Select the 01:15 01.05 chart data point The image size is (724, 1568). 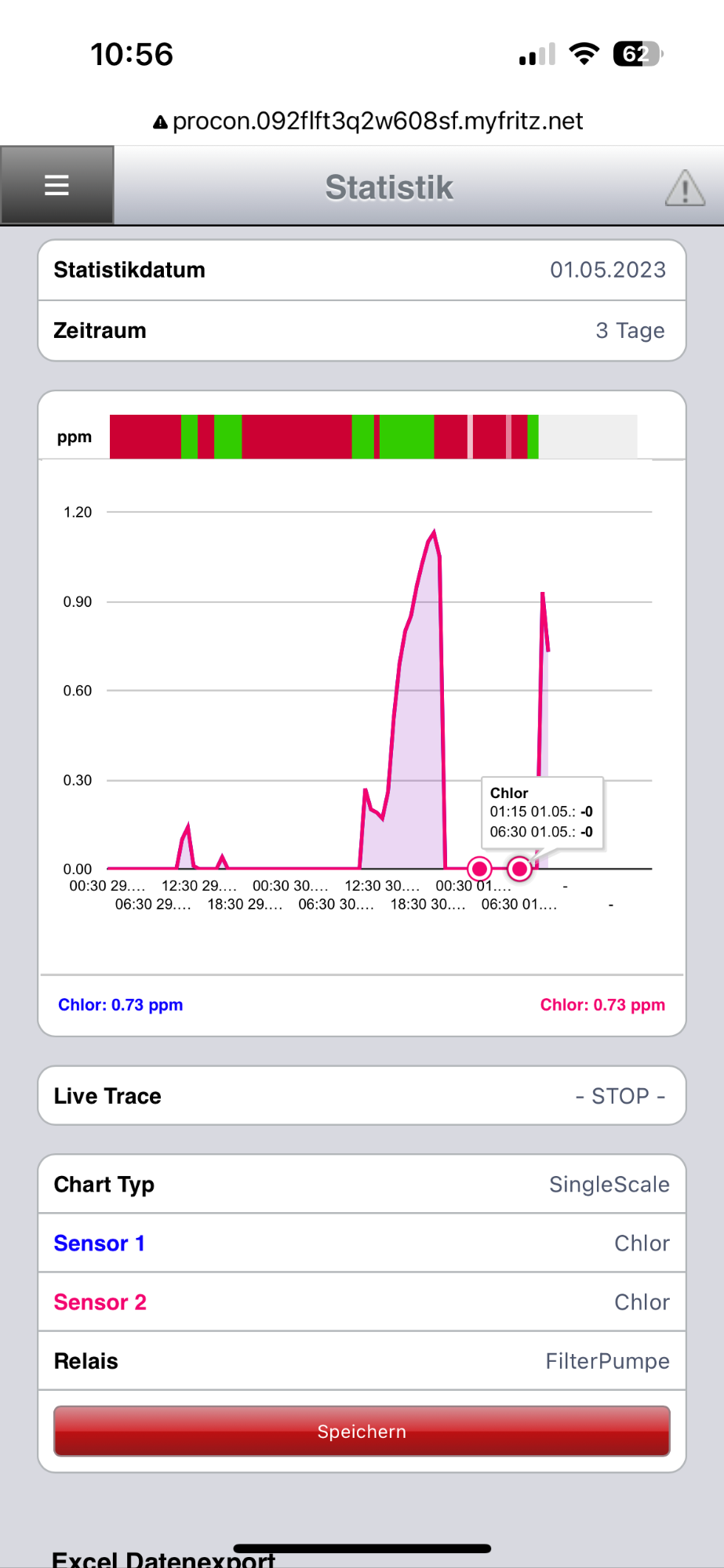[479, 869]
